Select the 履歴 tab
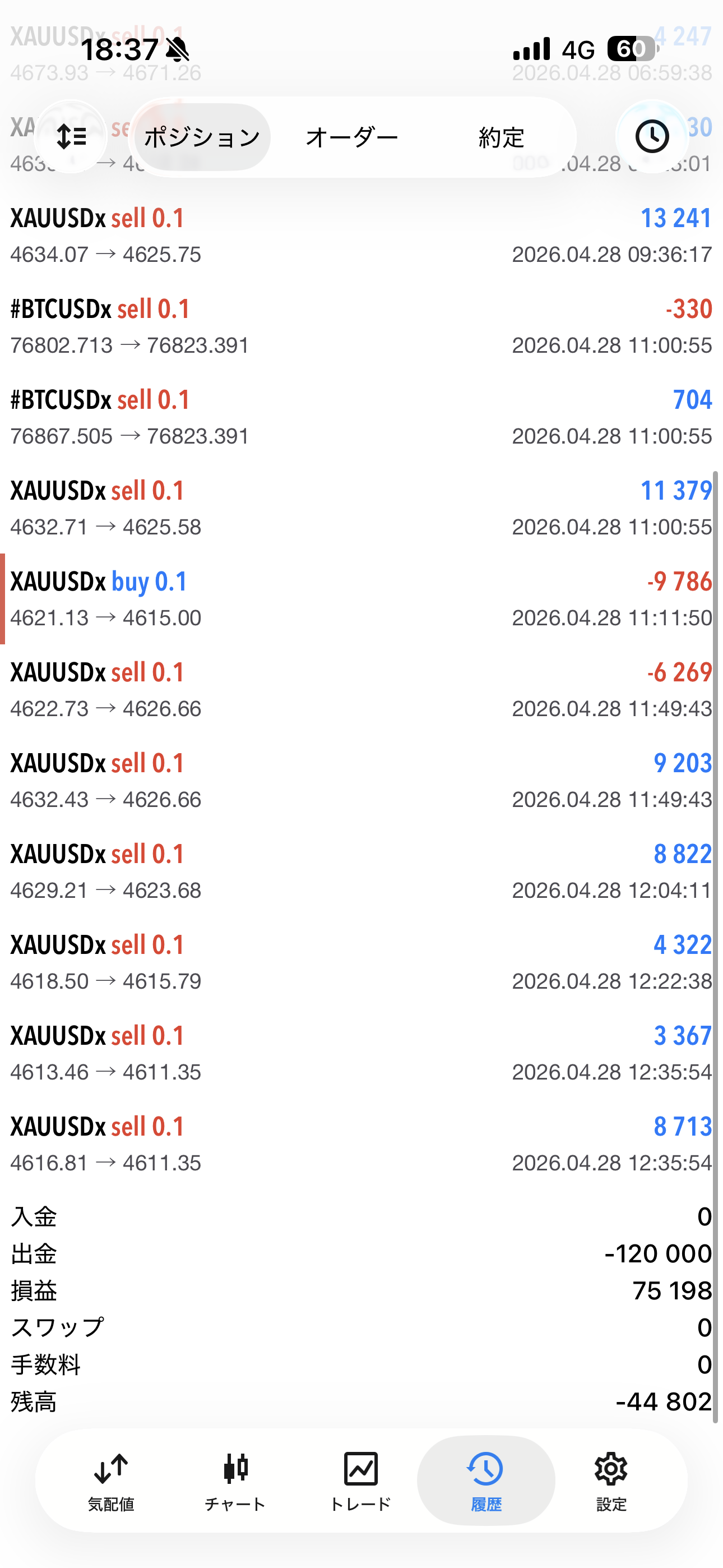The image size is (723, 1568). point(486,1481)
